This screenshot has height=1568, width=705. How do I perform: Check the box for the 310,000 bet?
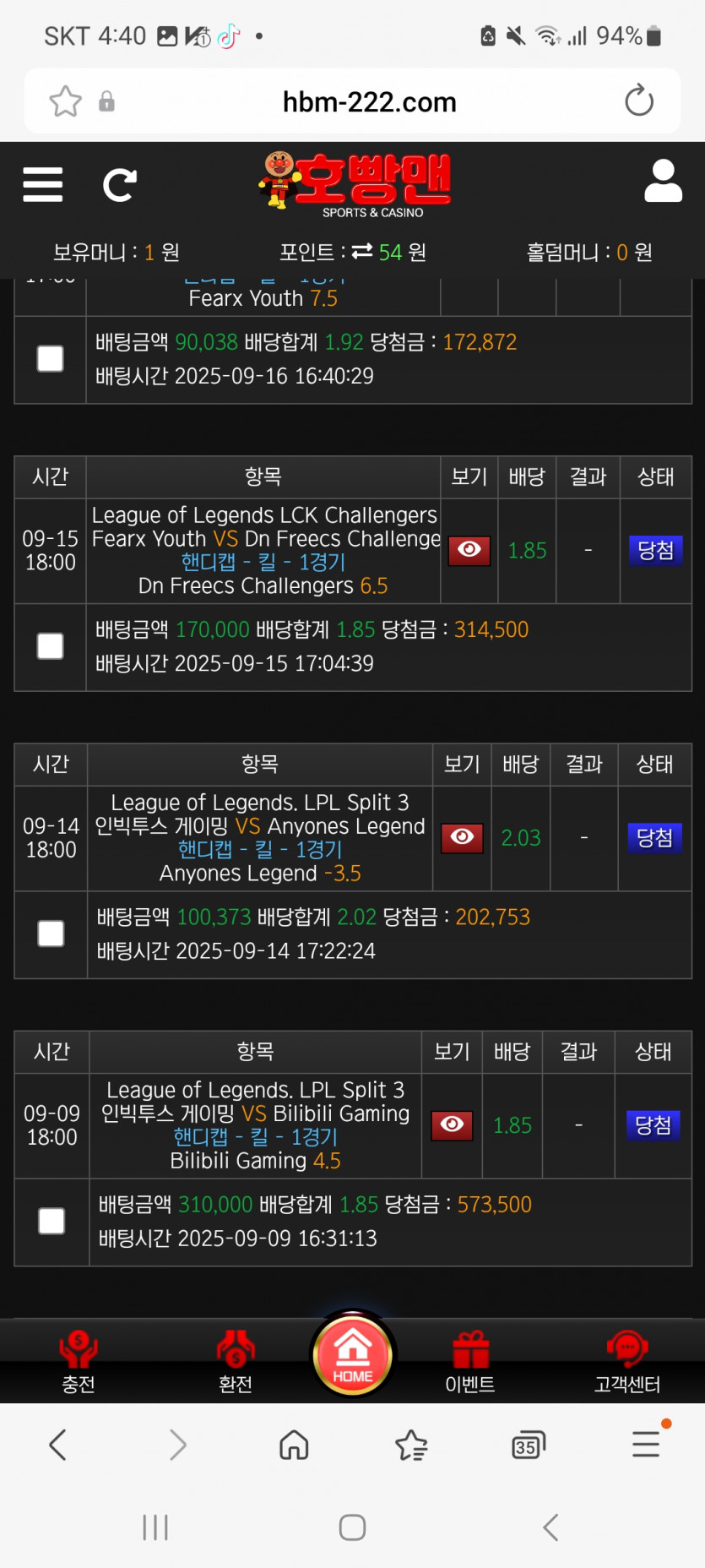52,1221
